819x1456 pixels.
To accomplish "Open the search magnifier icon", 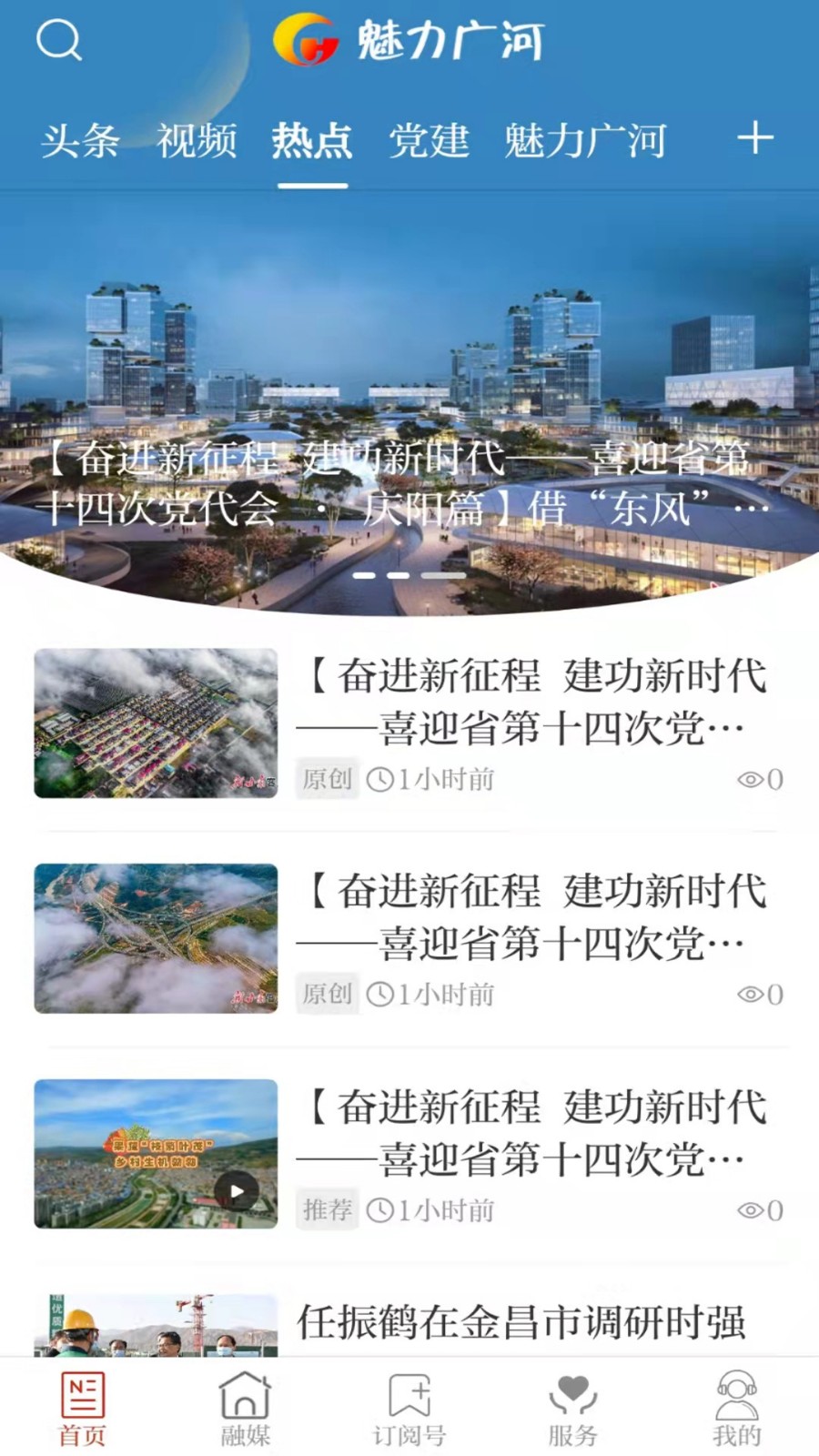I will [x=59, y=41].
